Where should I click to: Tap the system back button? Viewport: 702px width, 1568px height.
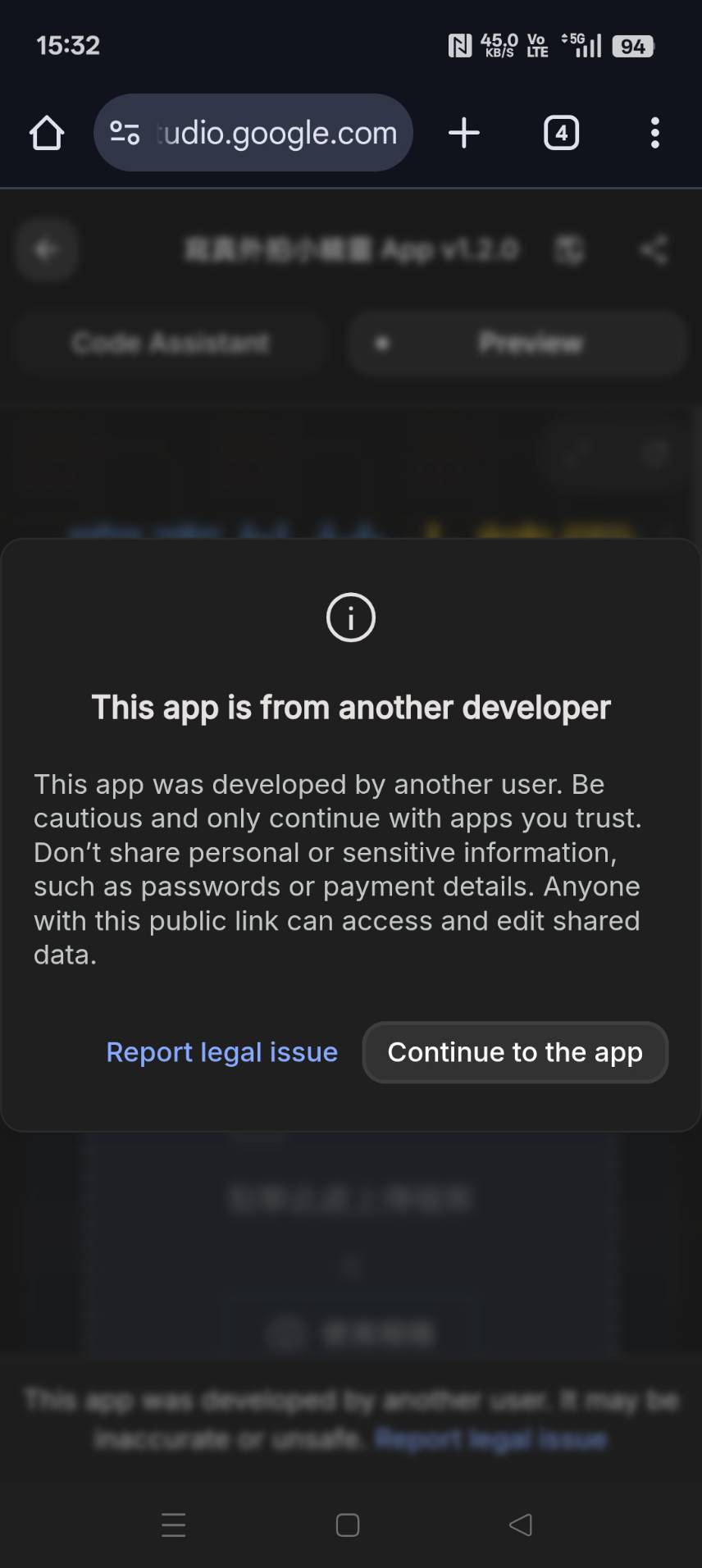coord(521,1525)
